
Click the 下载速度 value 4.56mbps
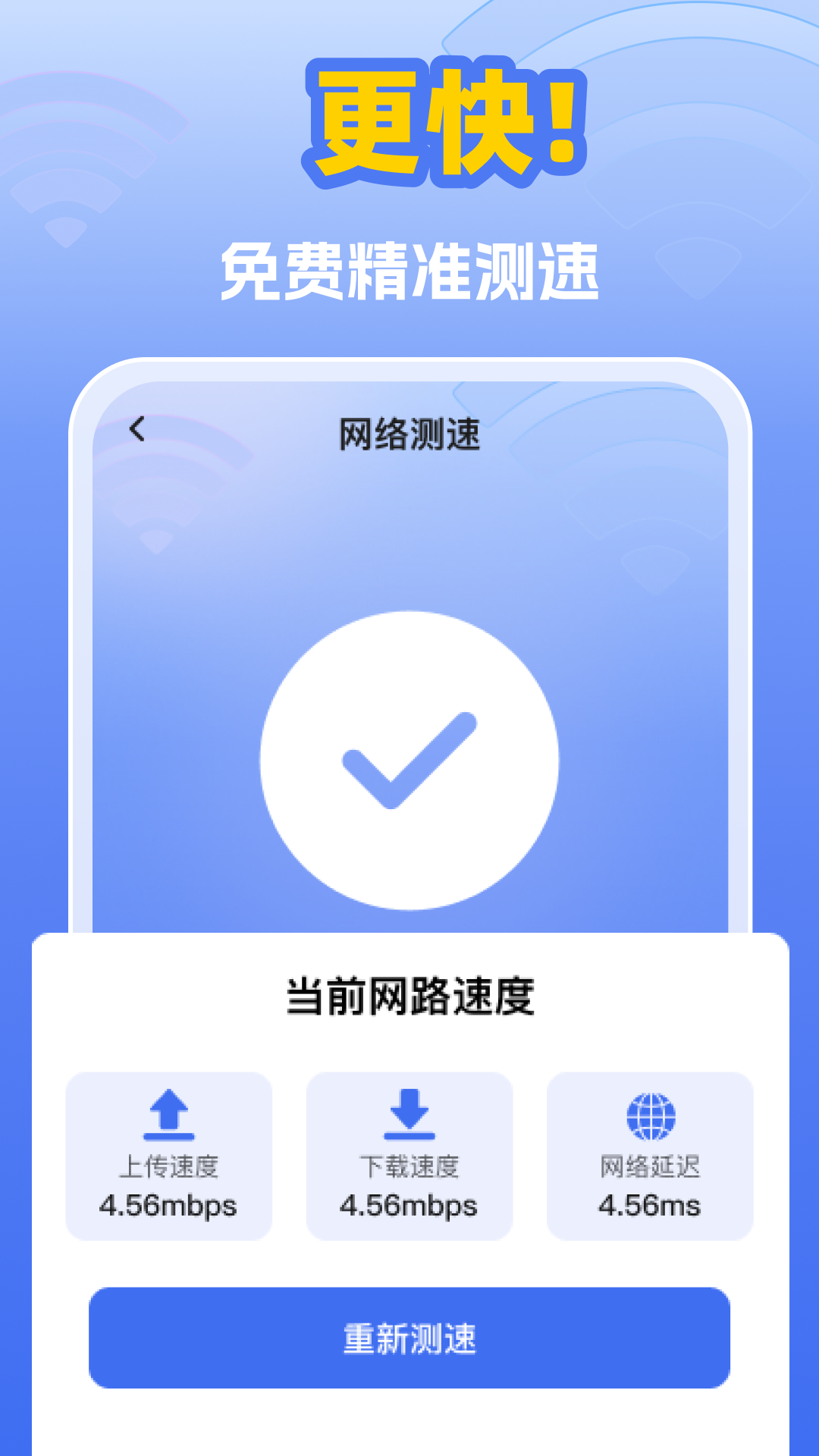409,1200
